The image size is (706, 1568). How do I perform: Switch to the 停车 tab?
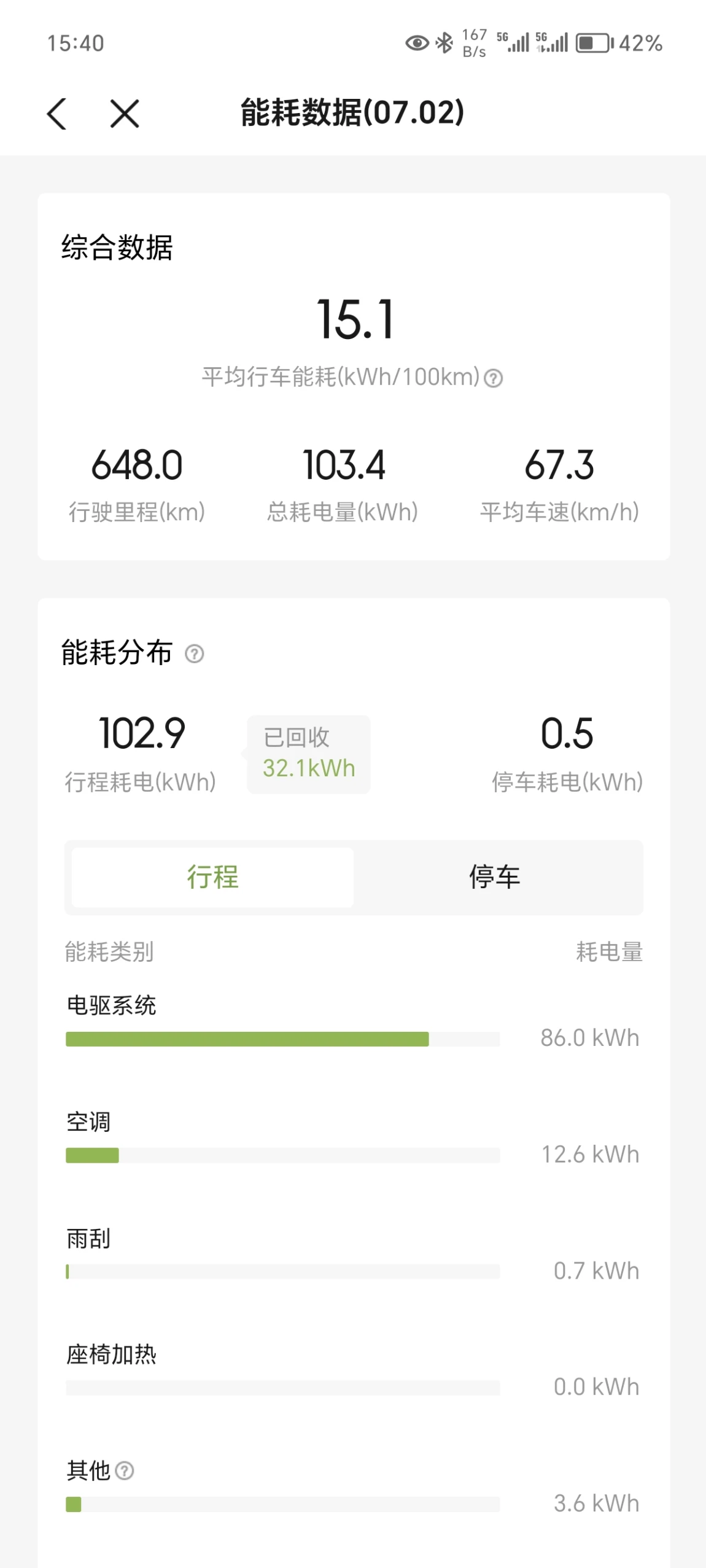click(495, 877)
